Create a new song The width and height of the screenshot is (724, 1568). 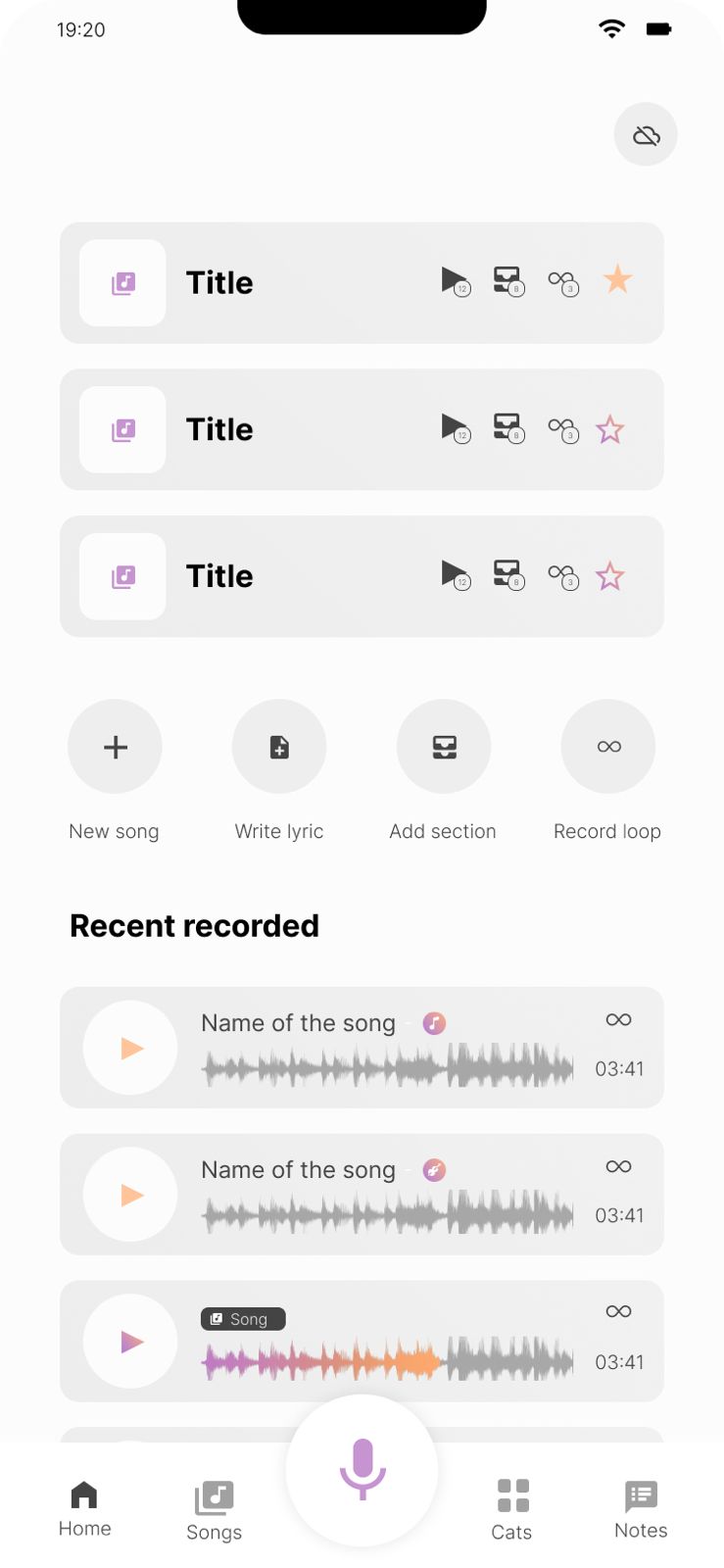(116, 747)
